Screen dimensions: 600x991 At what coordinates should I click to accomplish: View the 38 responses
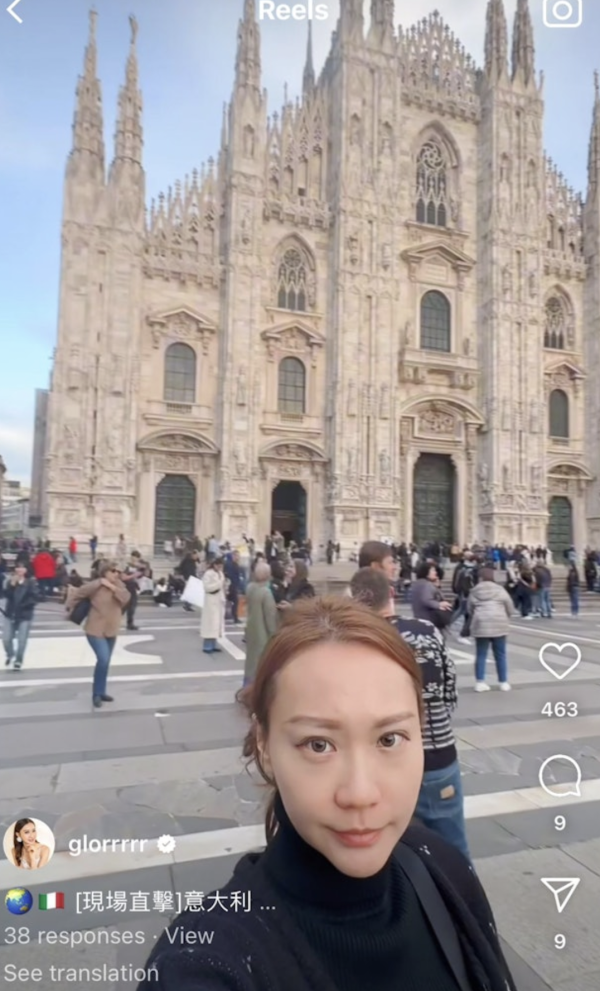click(108, 936)
